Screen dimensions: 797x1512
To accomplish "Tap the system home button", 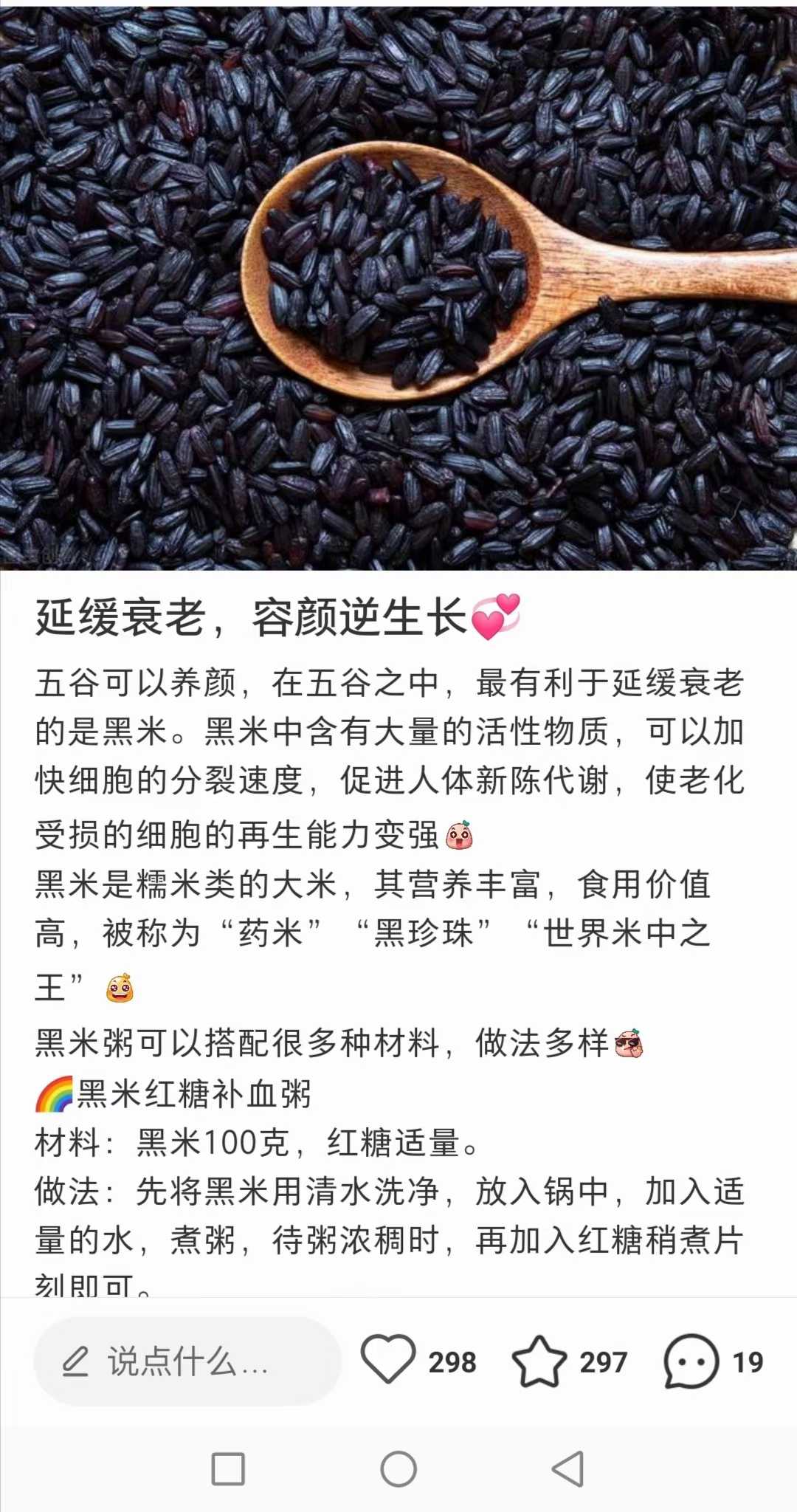I will point(398,1468).
